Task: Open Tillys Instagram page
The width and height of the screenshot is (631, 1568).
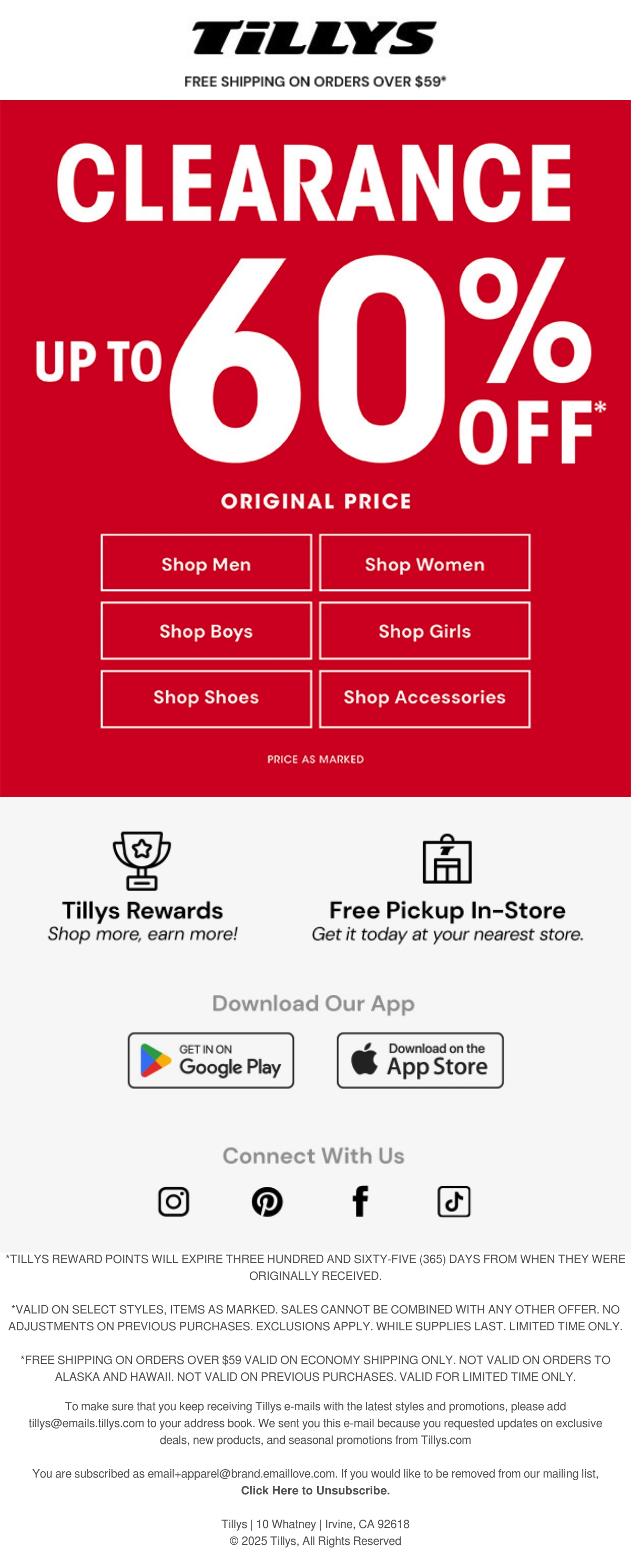Action: tap(174, 1202)
